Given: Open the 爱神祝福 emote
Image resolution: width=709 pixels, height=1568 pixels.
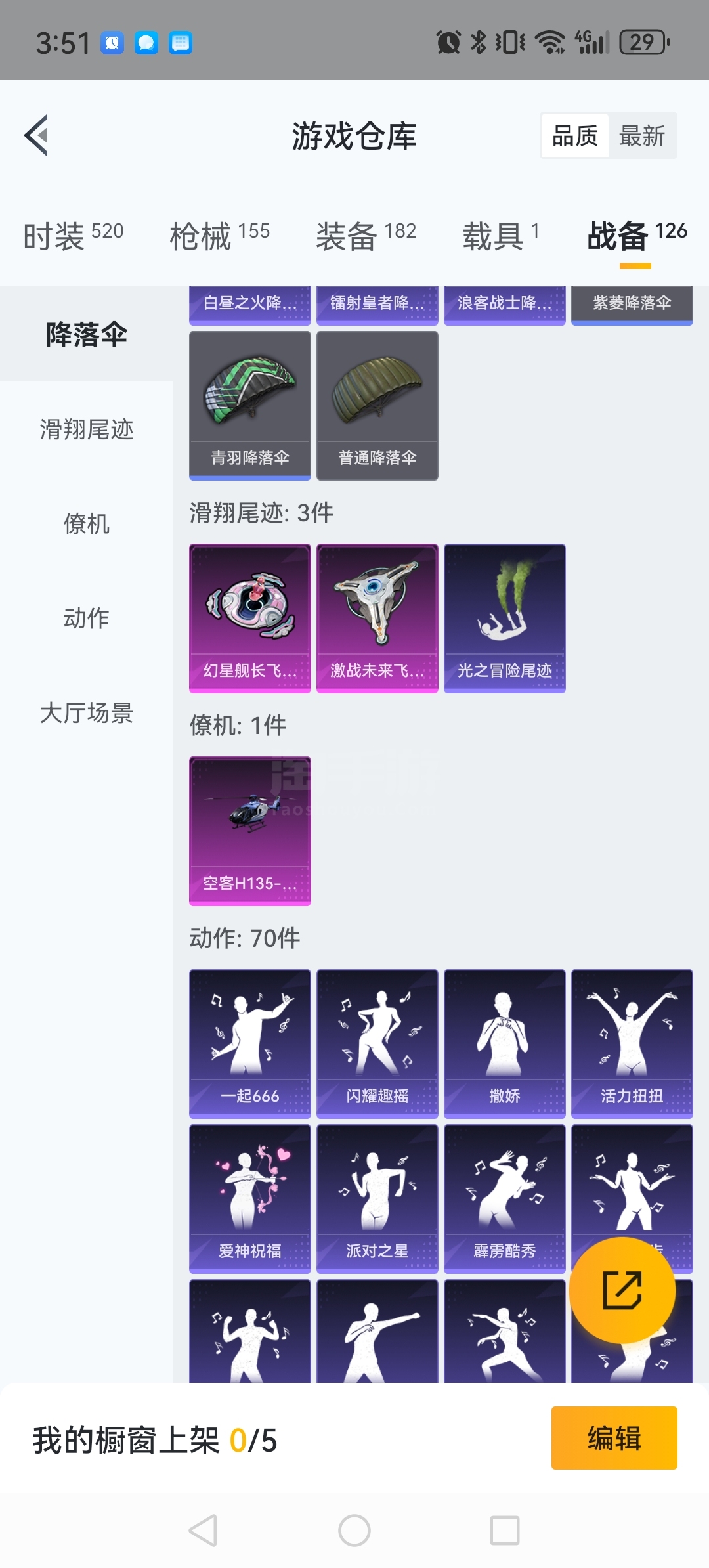Looking at the screenshot, I should click(250, 1198).
